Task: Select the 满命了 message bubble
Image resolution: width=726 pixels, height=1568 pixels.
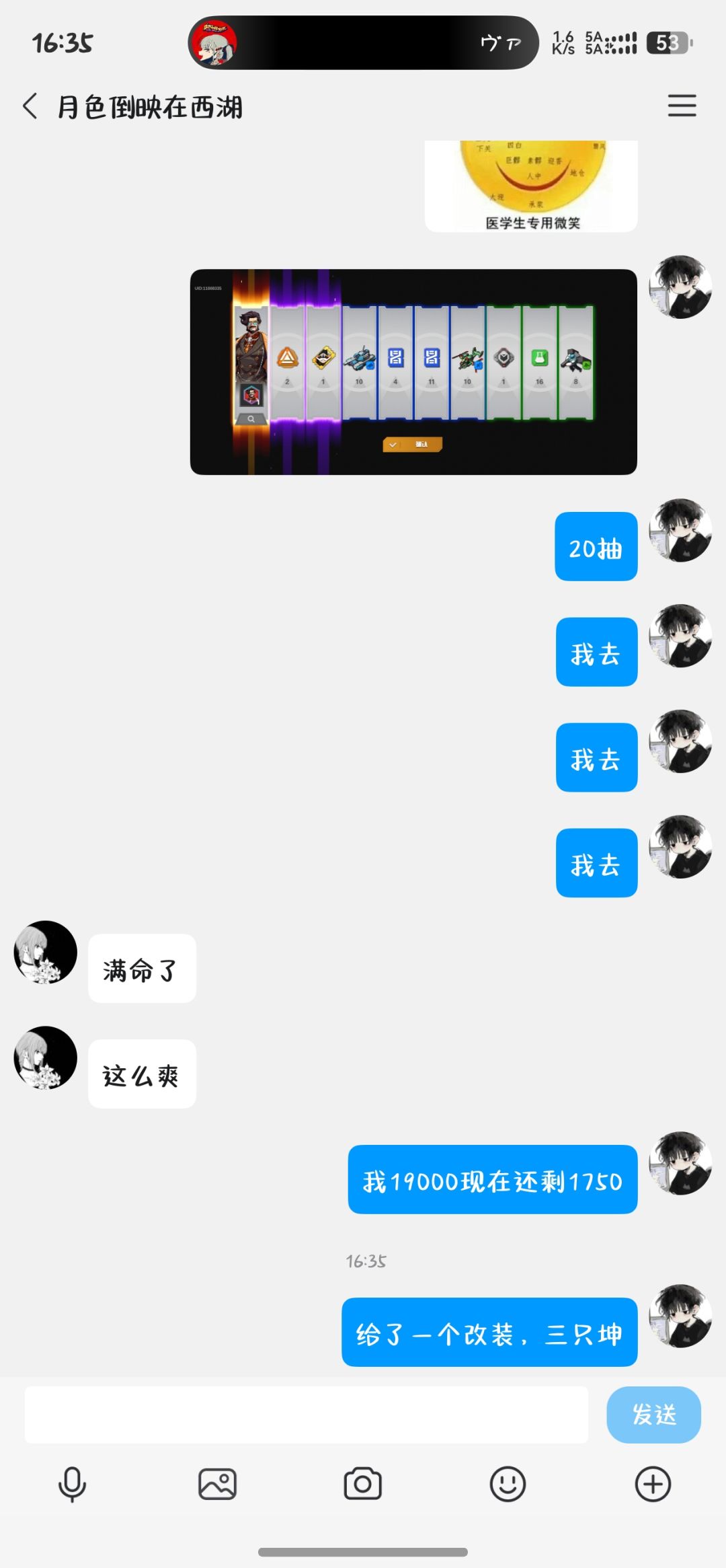Action: 142,969
